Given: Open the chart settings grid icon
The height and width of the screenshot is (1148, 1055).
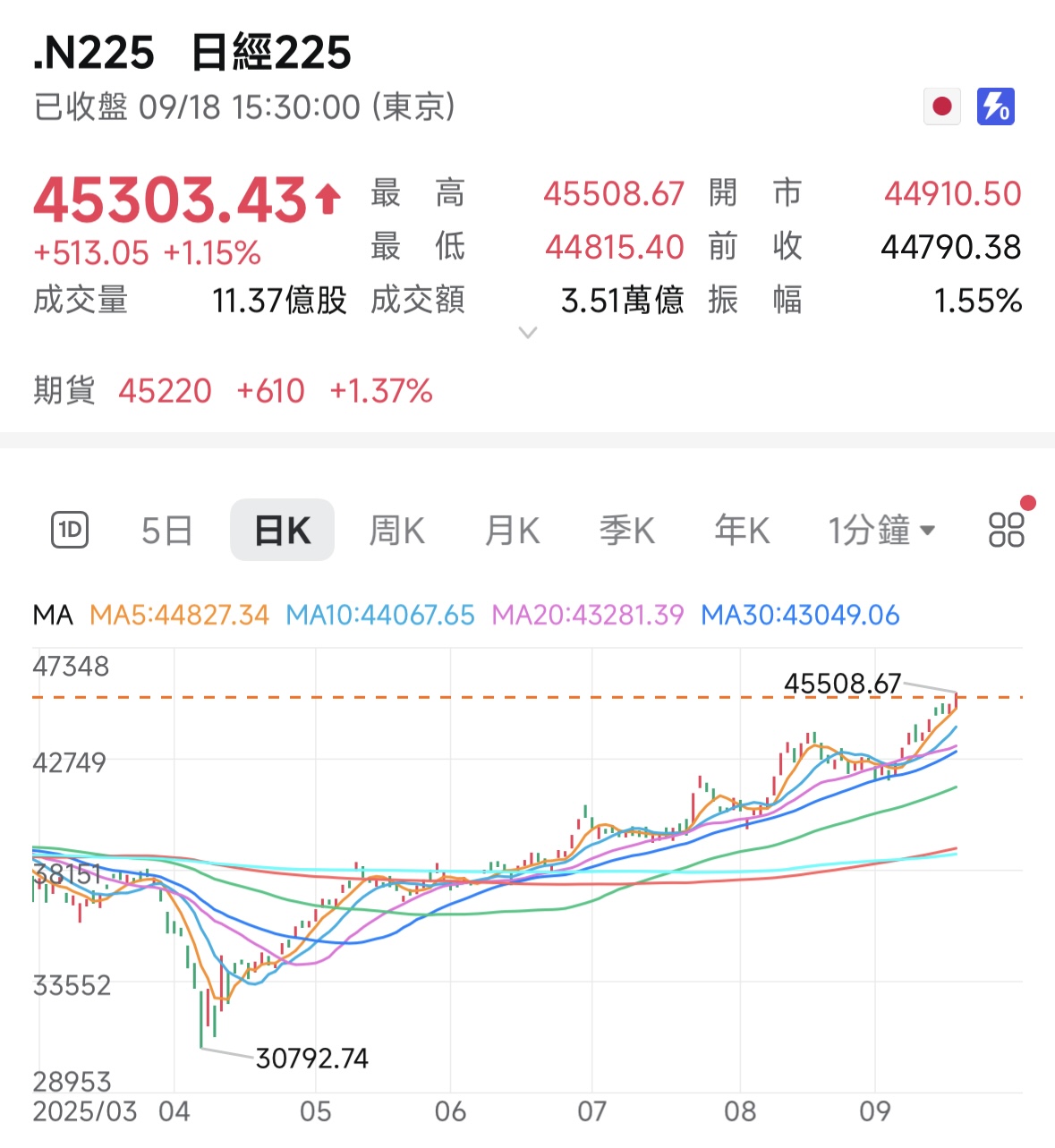Looking at the screenshot, I should pos(1006,530).
